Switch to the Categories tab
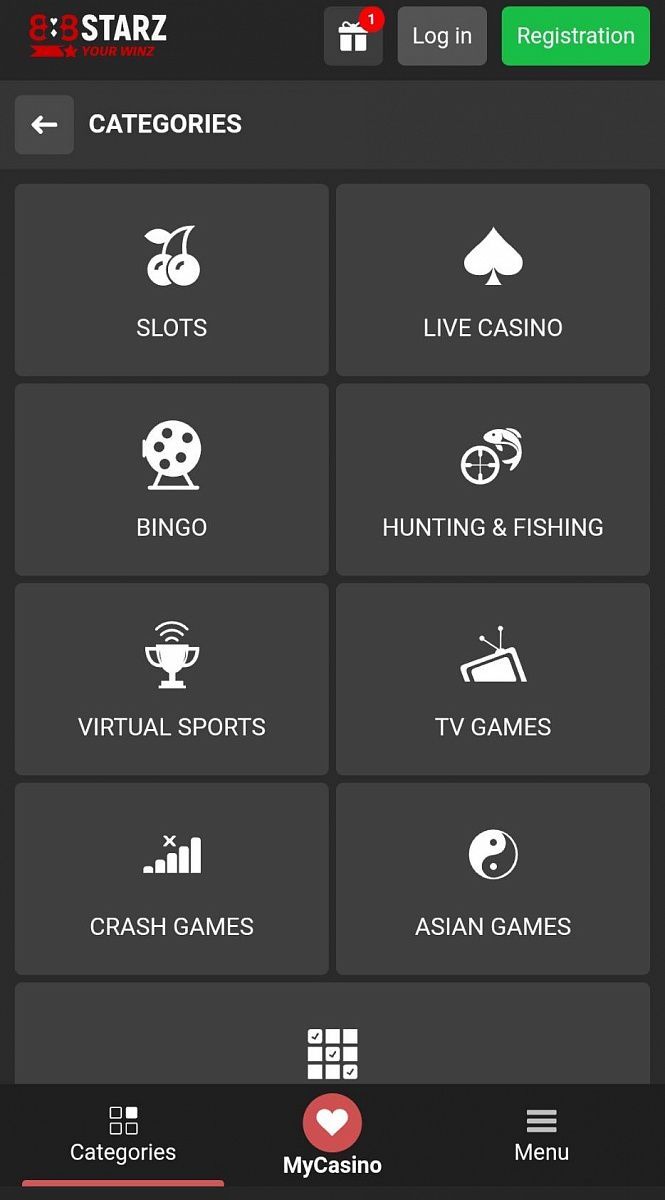 (x=123, y=1135)
